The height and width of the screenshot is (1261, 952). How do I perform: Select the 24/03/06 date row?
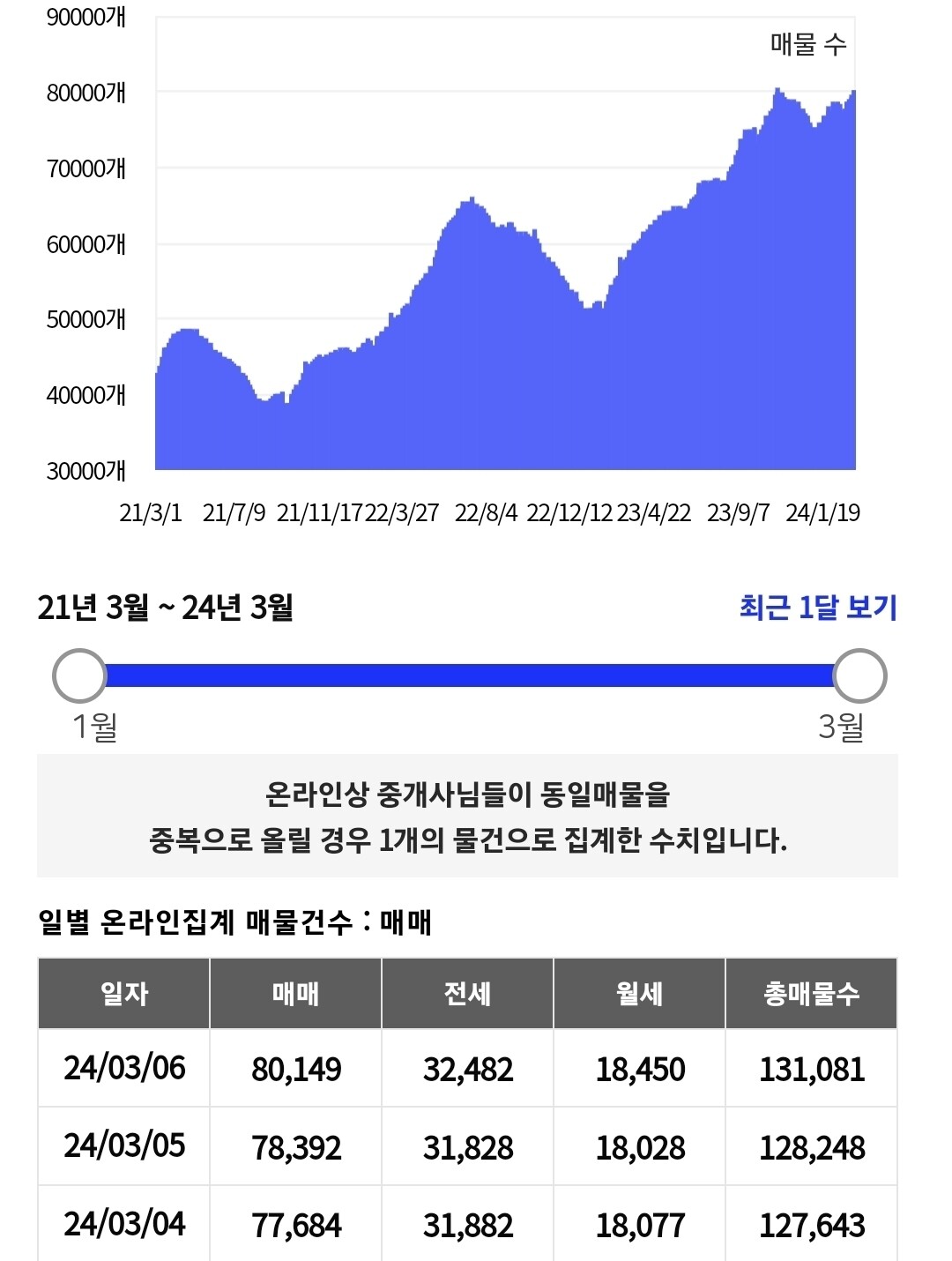[x=123, y=1070]
